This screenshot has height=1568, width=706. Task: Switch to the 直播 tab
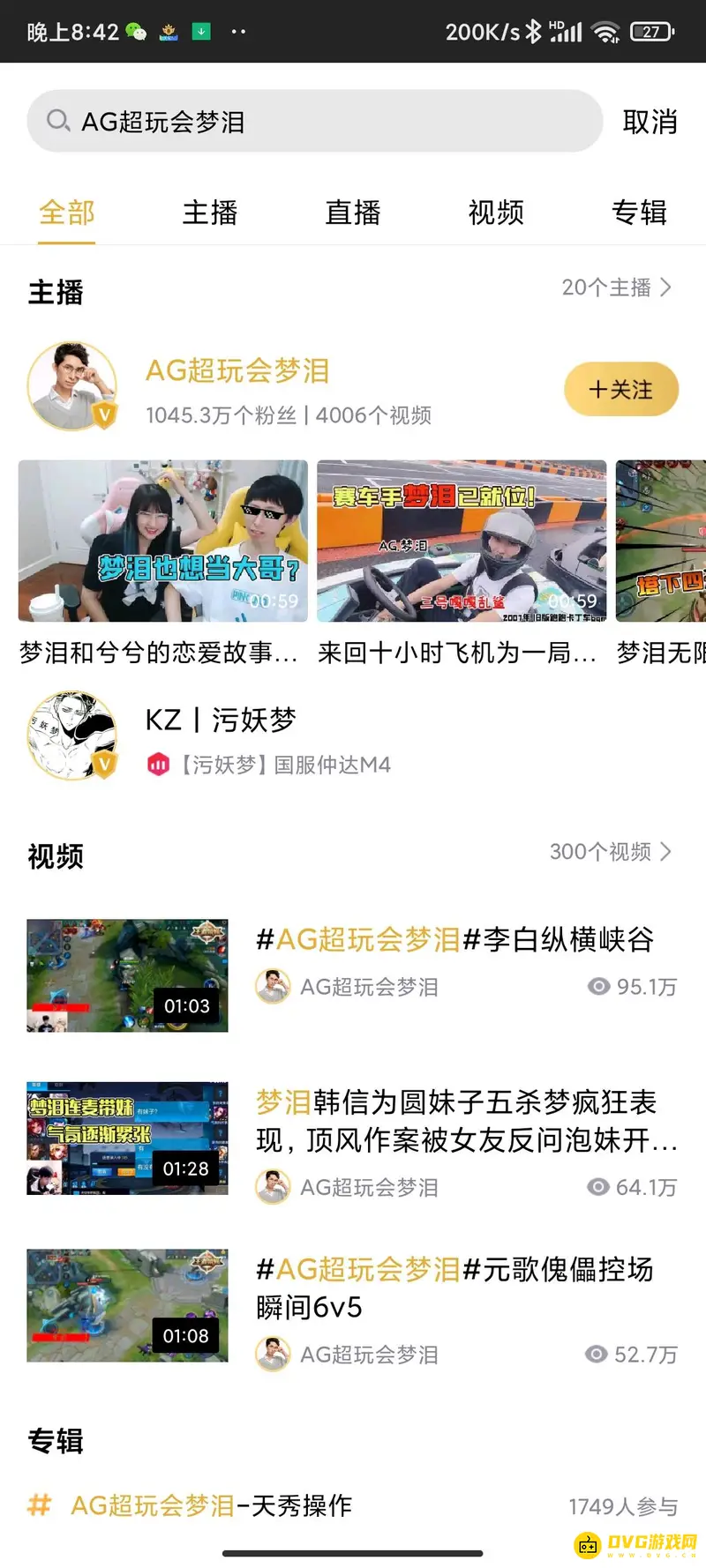pos(353,213)
